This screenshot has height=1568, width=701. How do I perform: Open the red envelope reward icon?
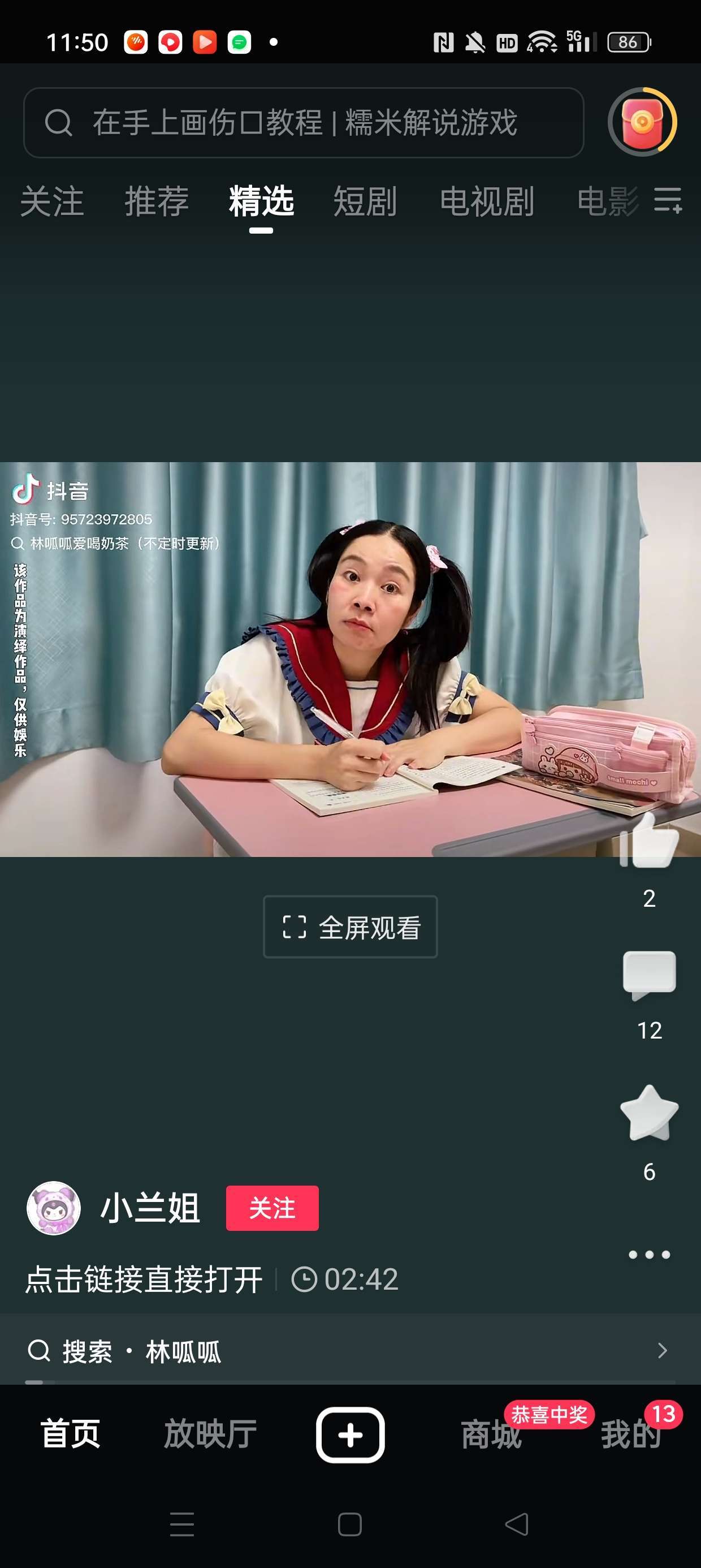(642, 122)
